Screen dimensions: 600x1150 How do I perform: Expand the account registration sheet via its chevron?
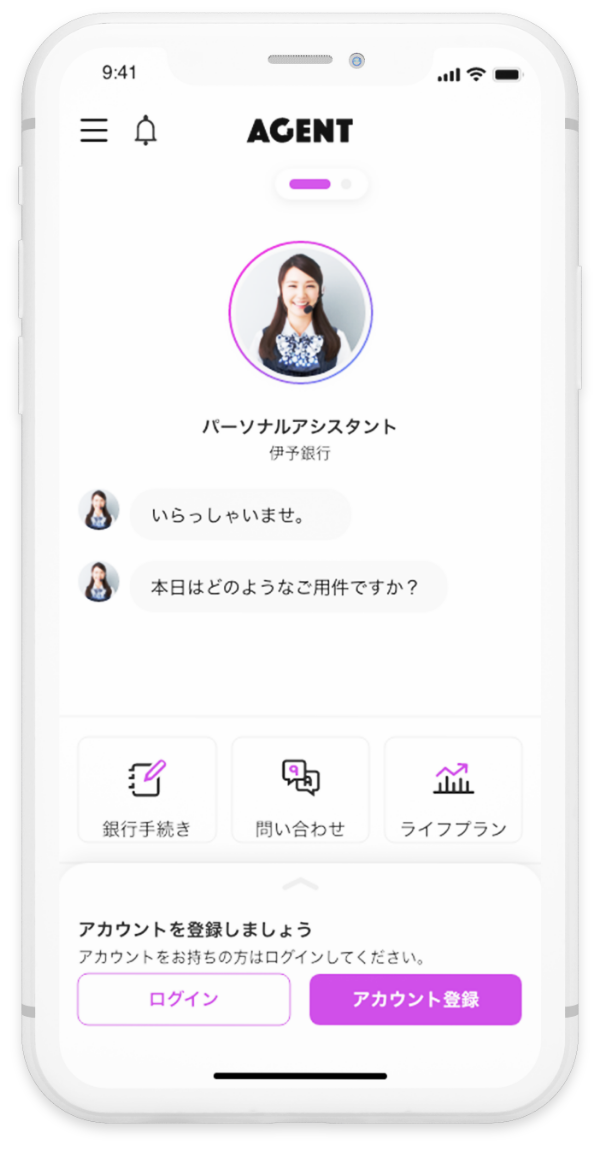[300, 884]
